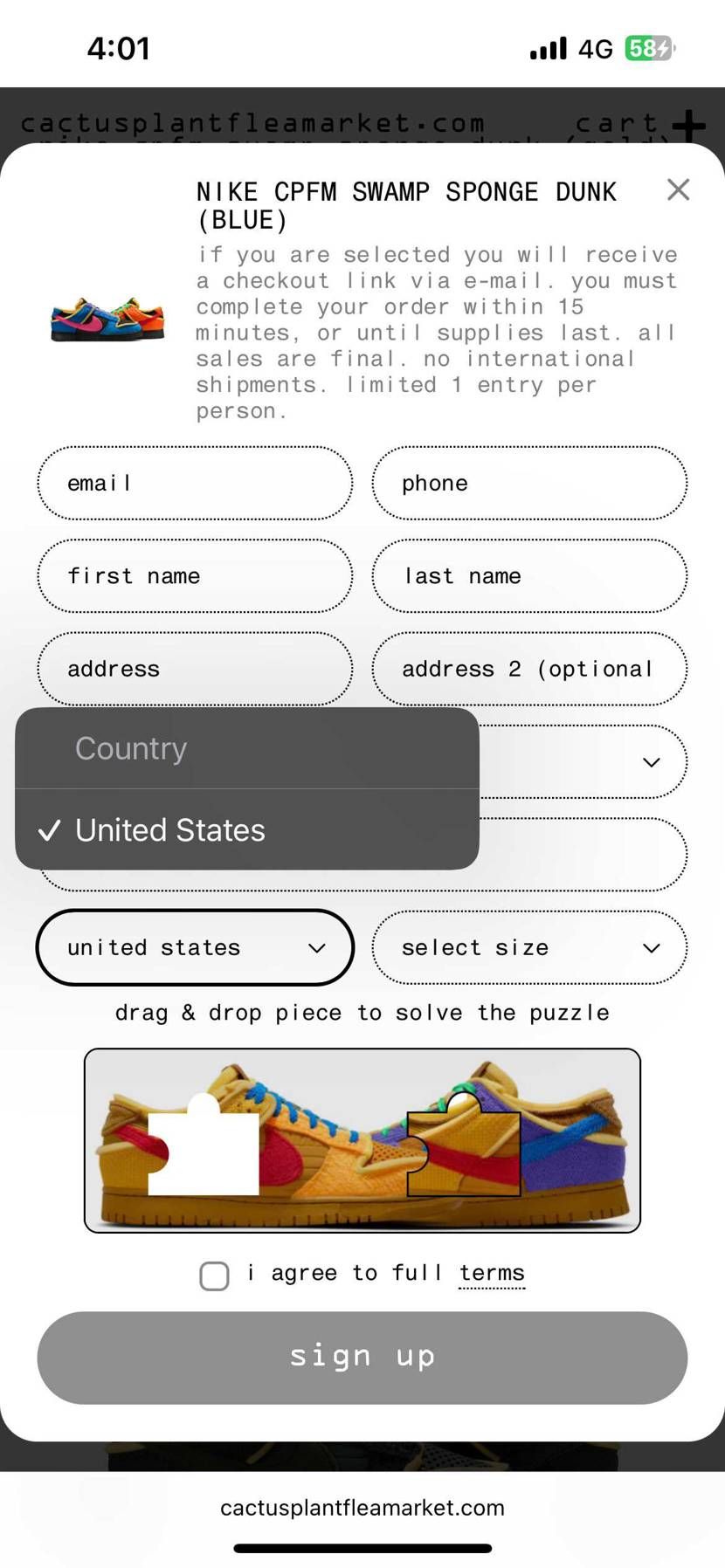Enter the first name field

click(195, 576)
